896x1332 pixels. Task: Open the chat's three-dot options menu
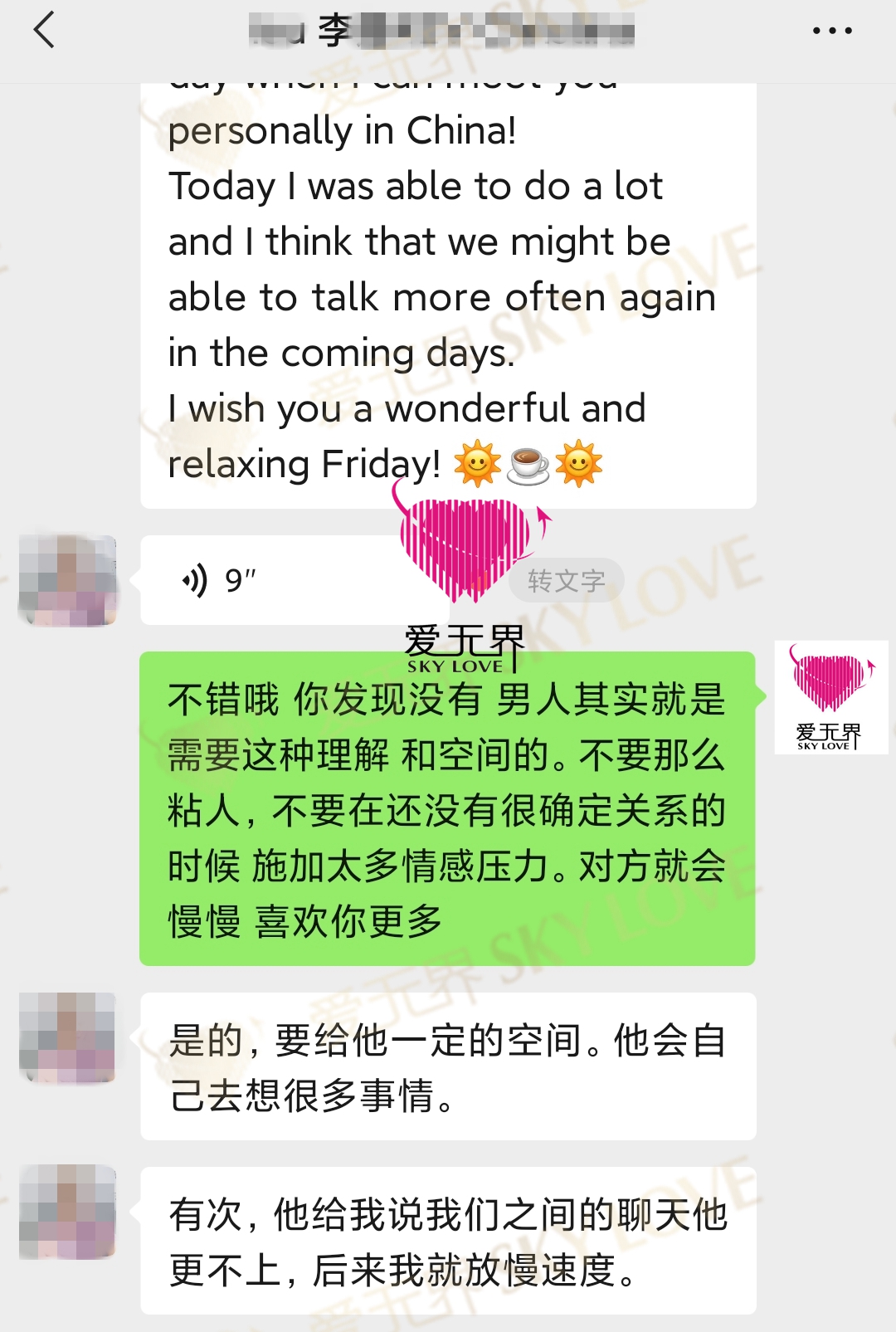pos(831,31)
